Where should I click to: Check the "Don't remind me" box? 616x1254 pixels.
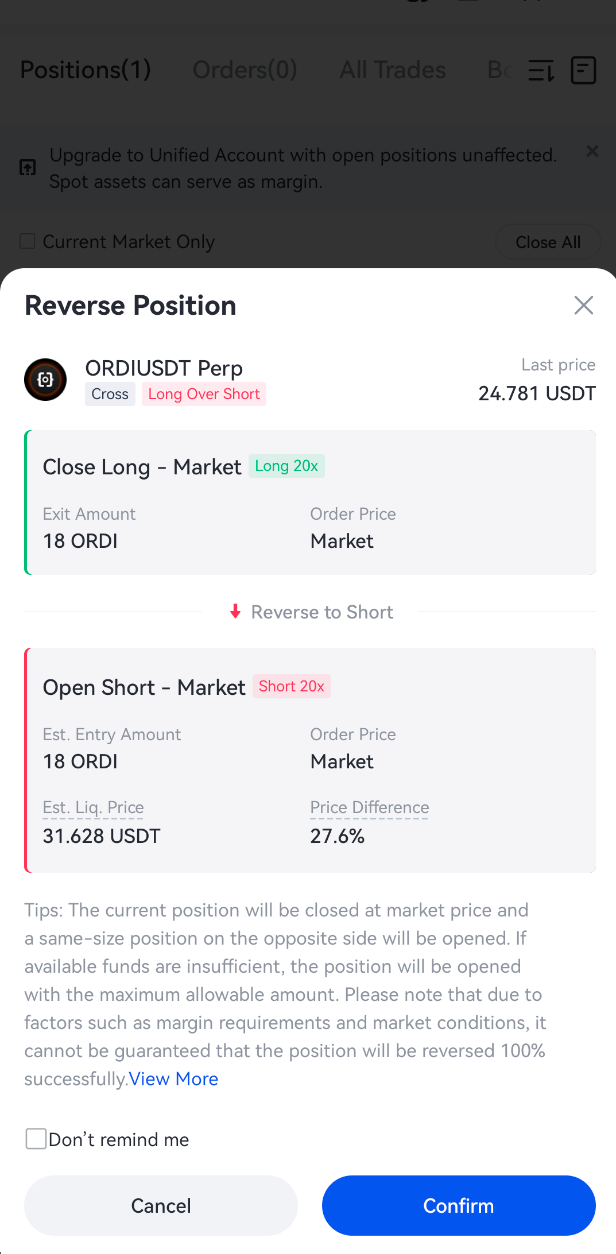coord(36,1139)
